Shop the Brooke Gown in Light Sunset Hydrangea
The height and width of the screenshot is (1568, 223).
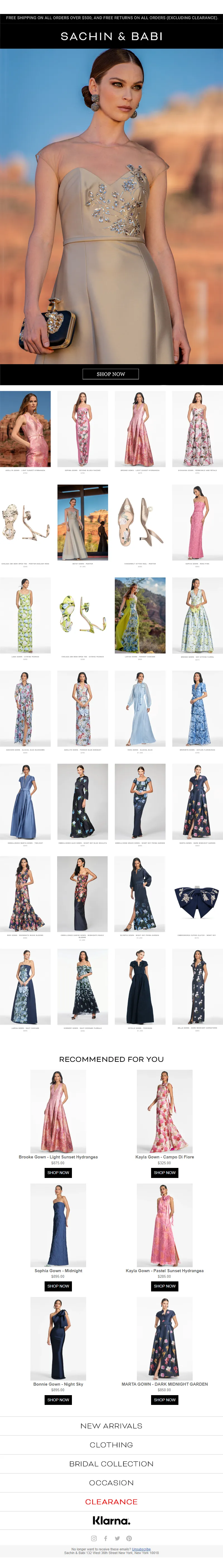(x=59, y=1172)
